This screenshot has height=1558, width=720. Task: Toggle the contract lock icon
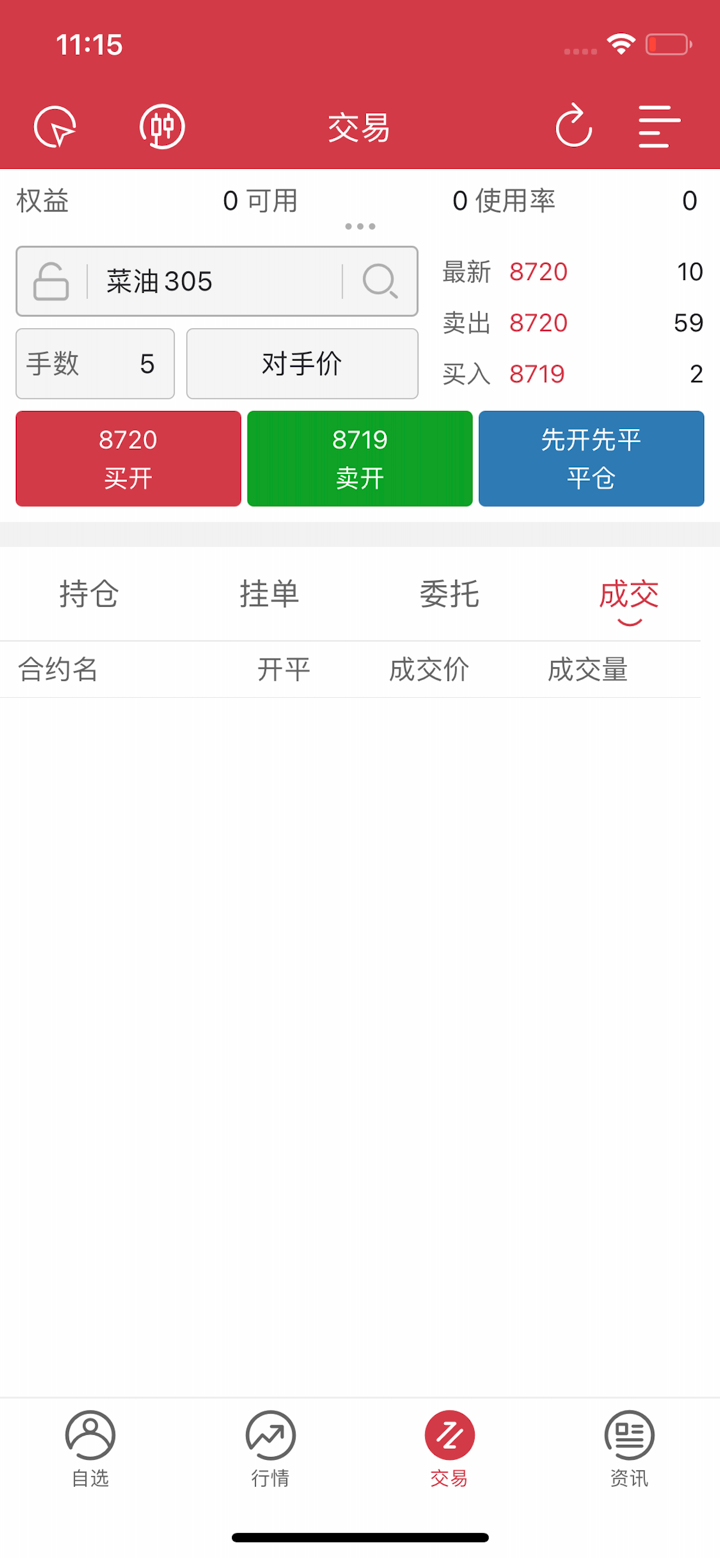coord(50,281)
